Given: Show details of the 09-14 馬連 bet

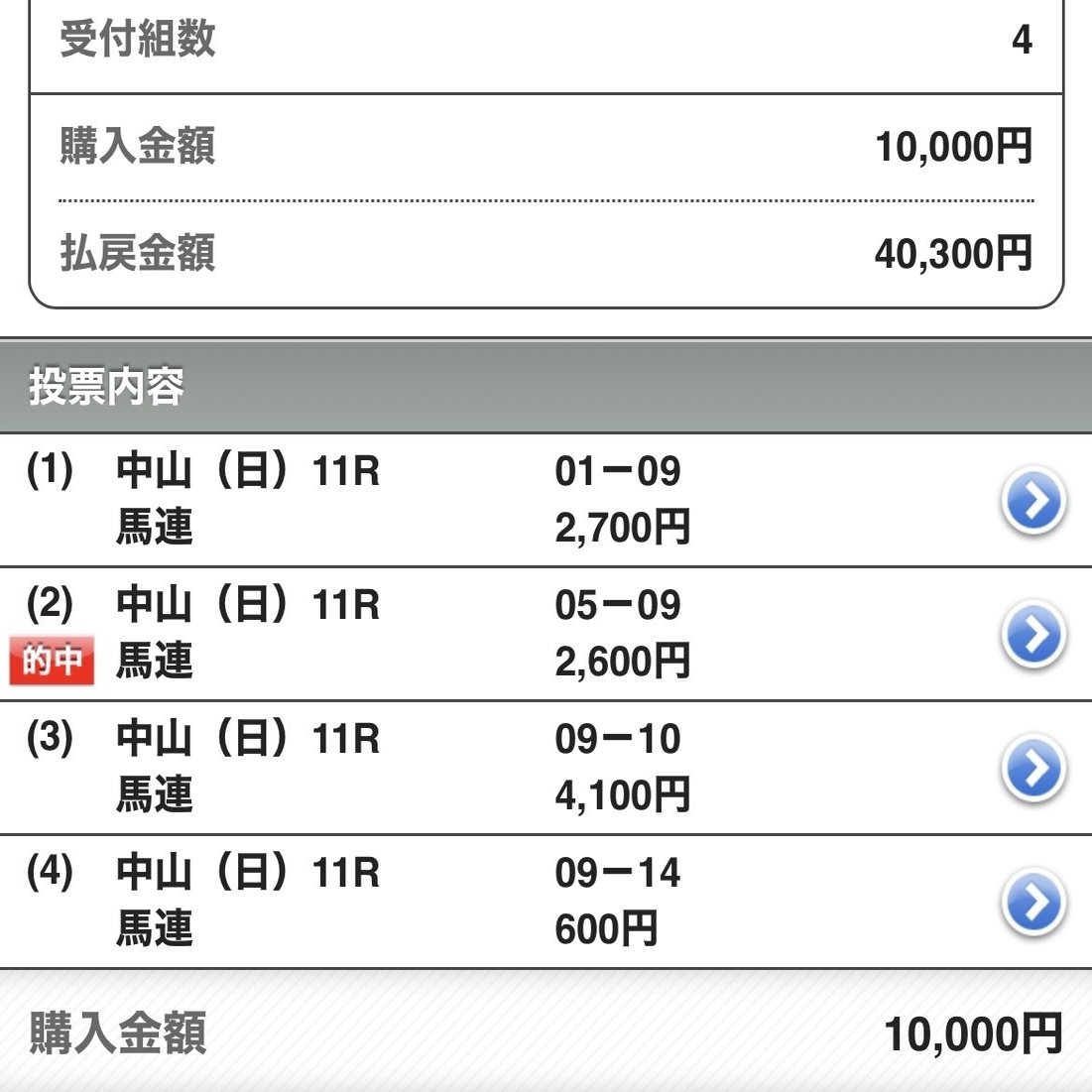Looking at the screenshot, I should 1032,903.
